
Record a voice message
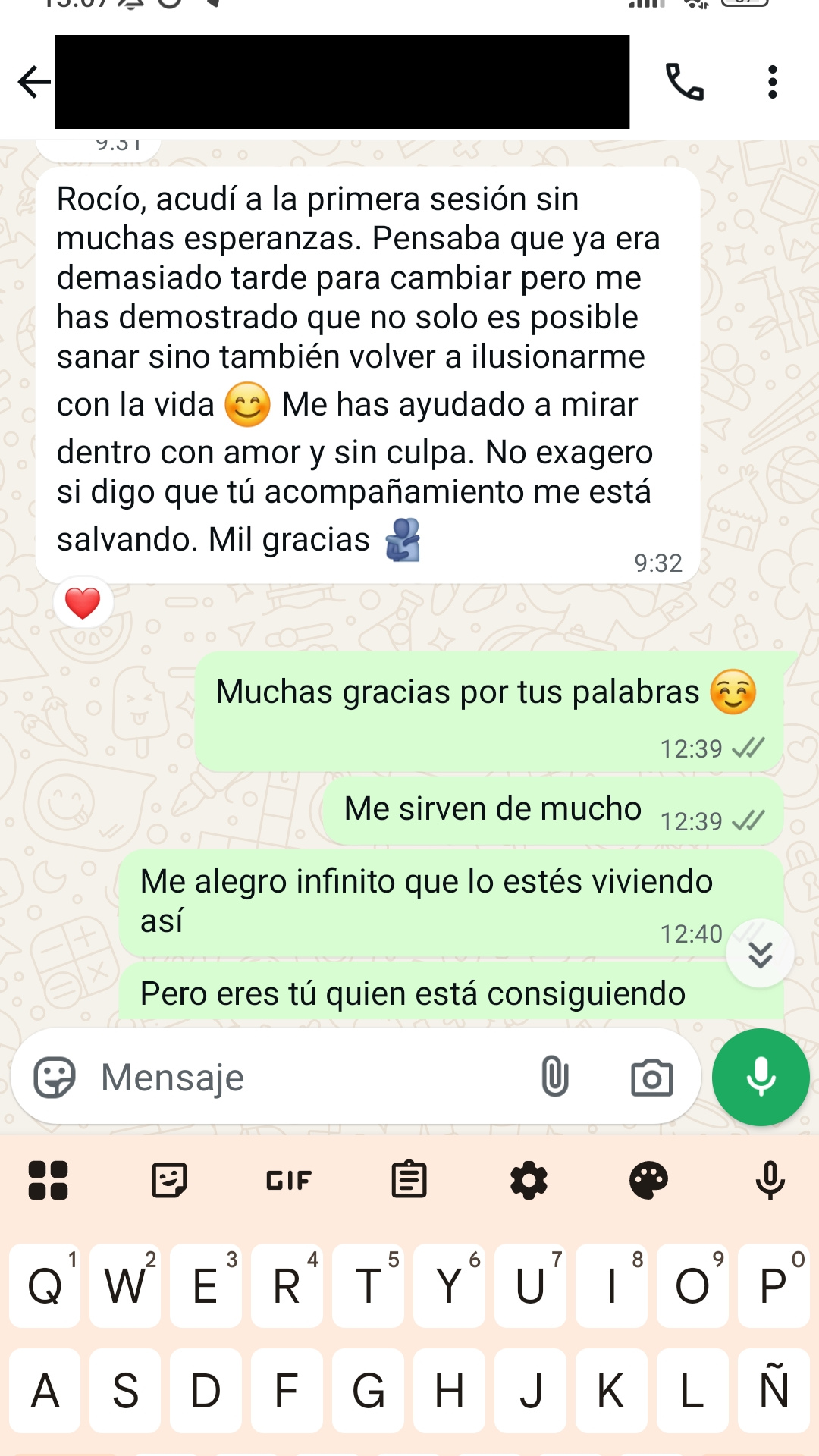761,1078
